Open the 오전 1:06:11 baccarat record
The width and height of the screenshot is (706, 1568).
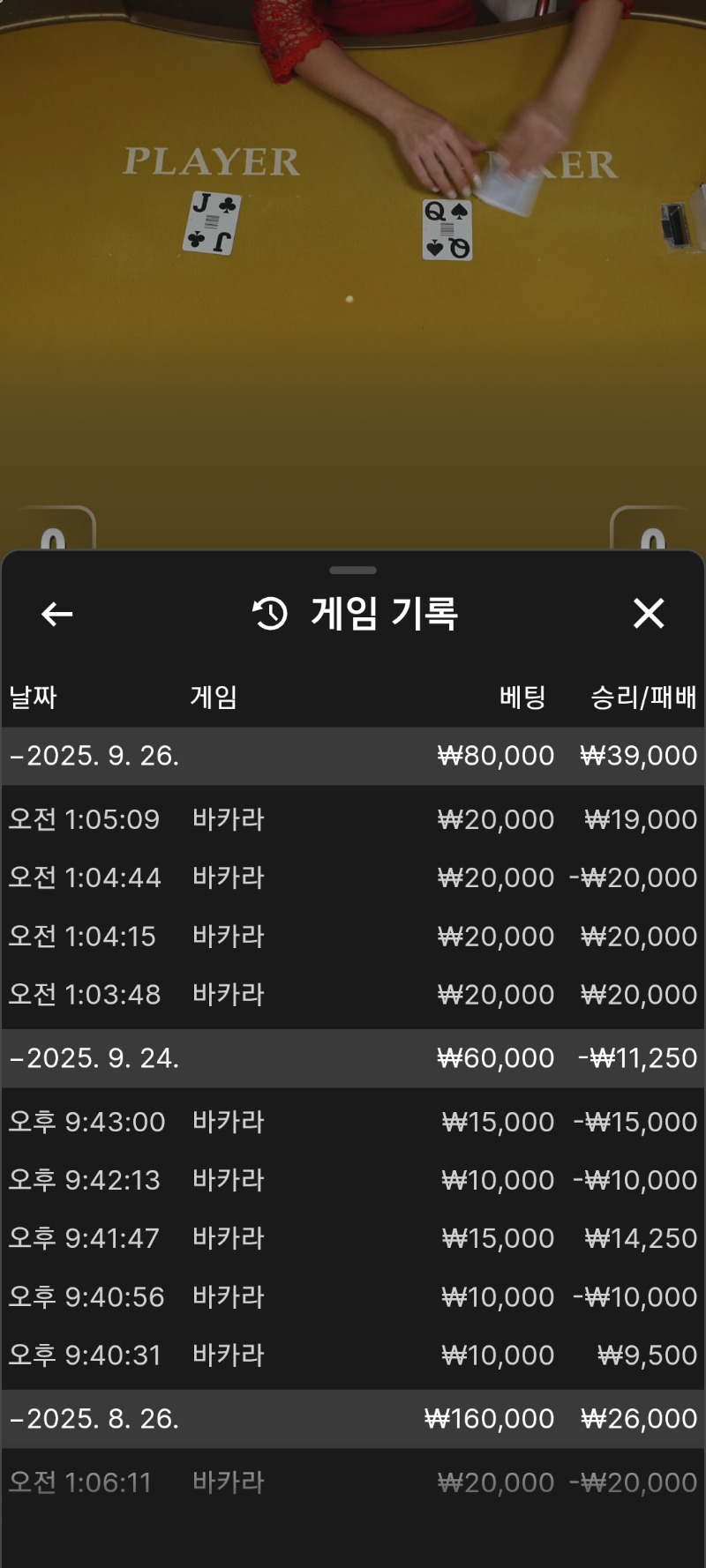coord(353,1482)
